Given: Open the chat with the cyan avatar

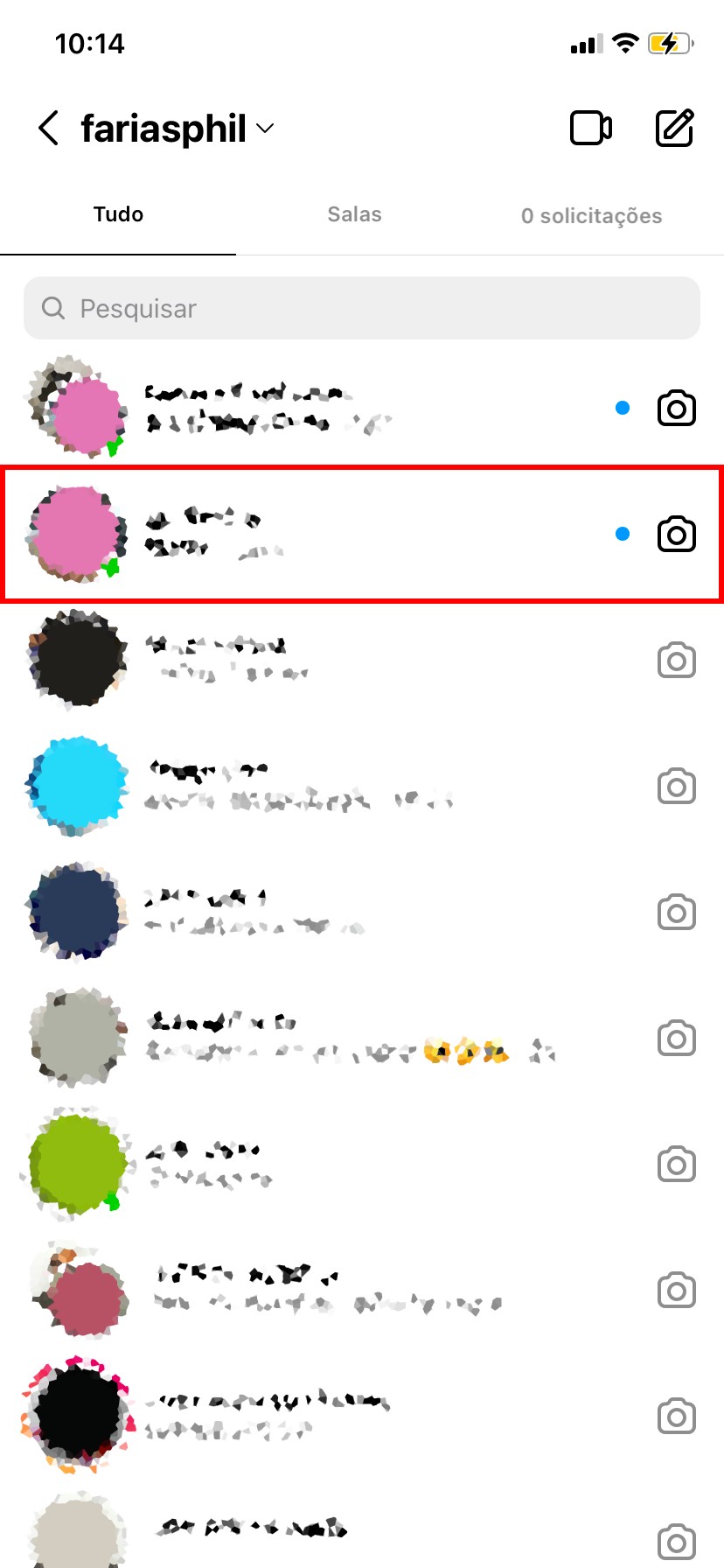Looking at the screenshot, I should tap(350, 786).
